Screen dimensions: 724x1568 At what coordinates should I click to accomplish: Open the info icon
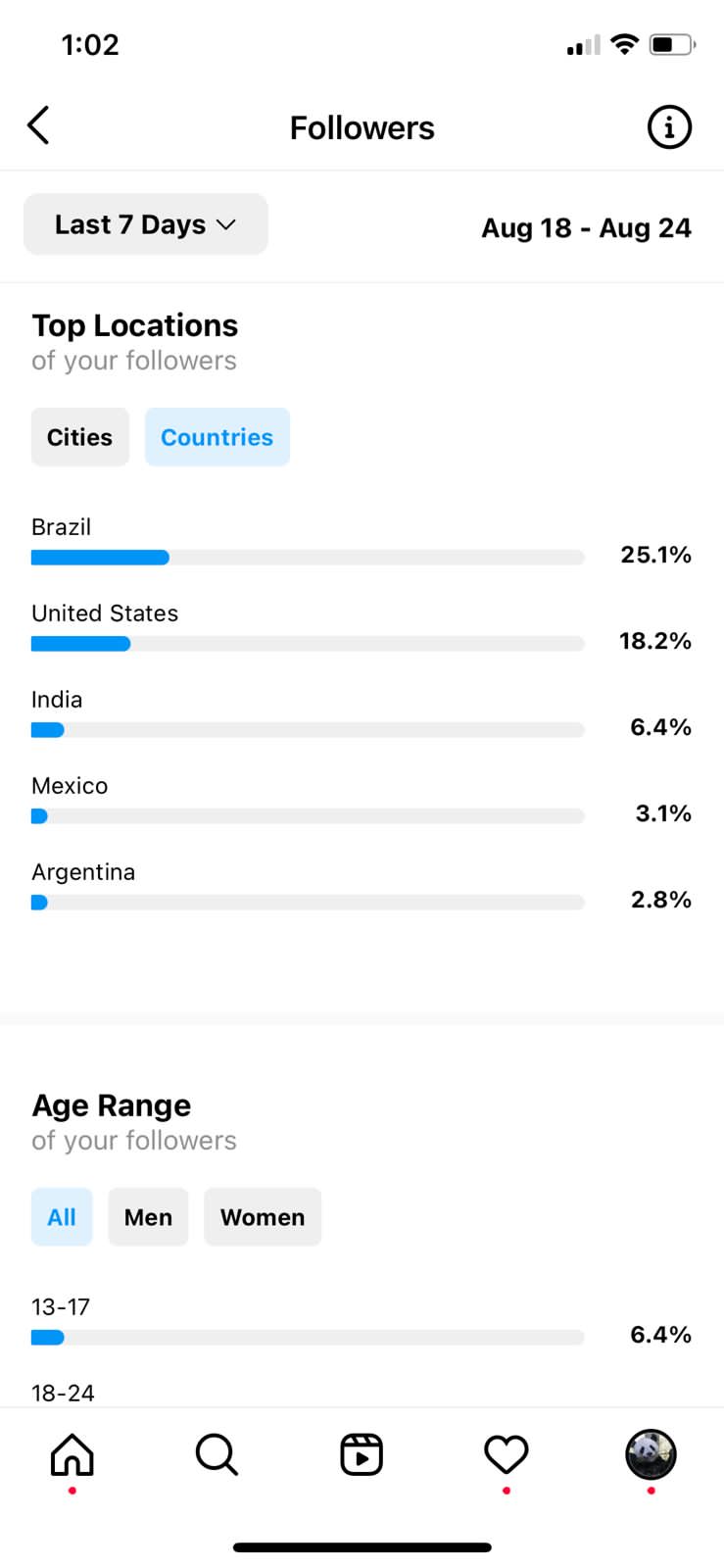pyautogui.click(x=669, y=127)
